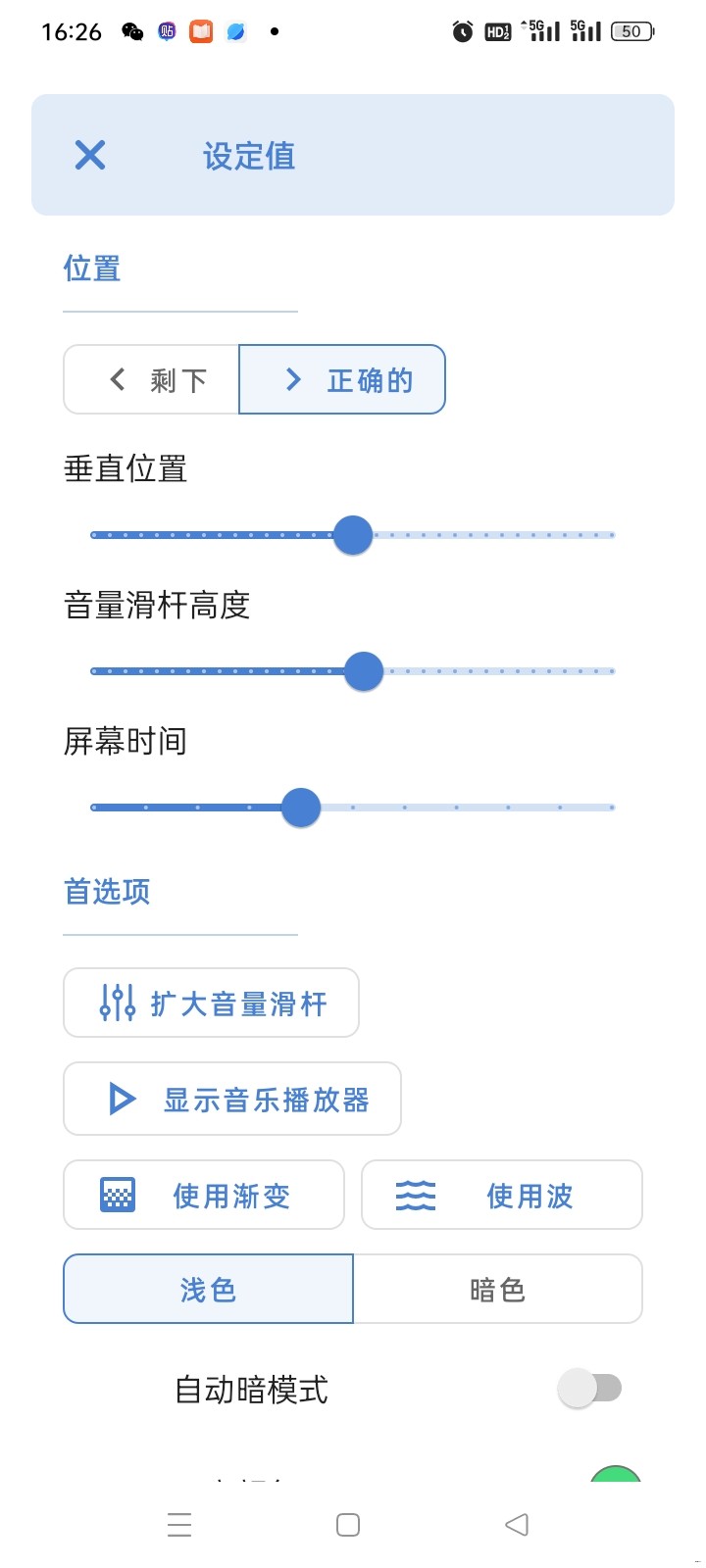Tap the Android back navigation button

coord(517,1524)
